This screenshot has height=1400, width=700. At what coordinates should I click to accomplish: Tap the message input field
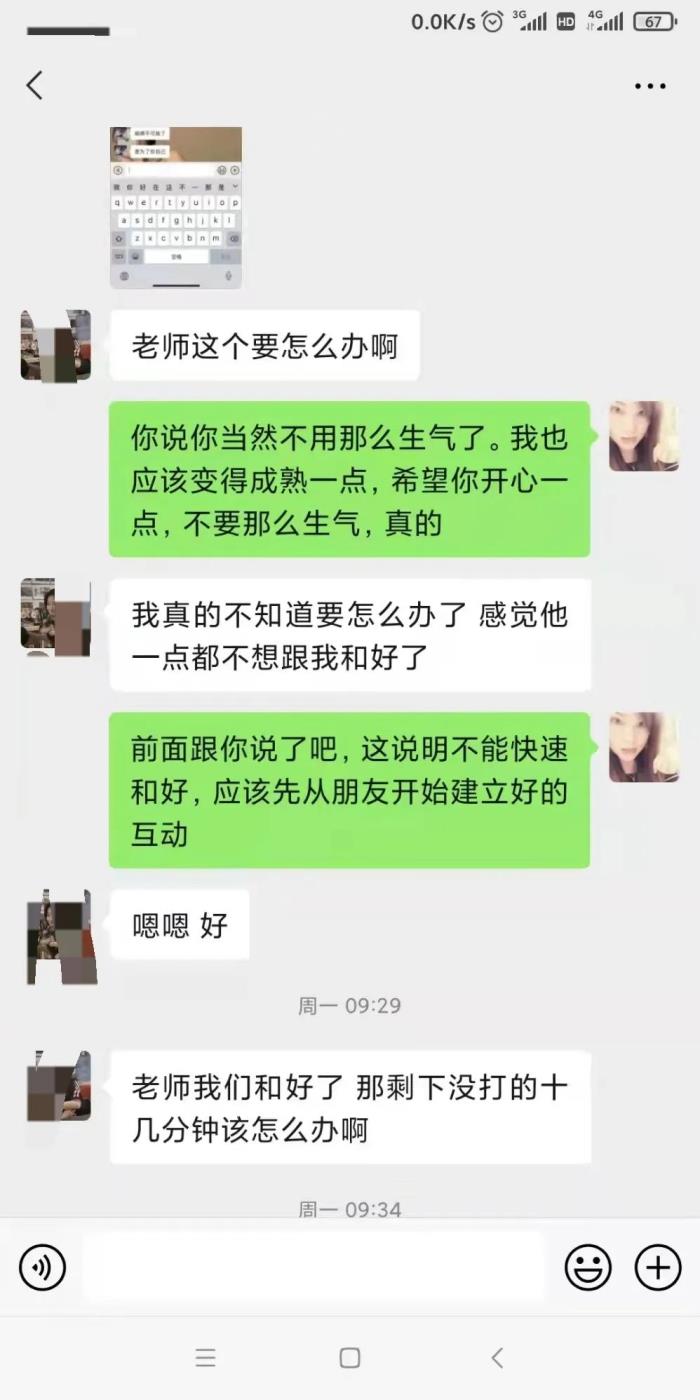pyautogui.click(x=314, y=1267)
